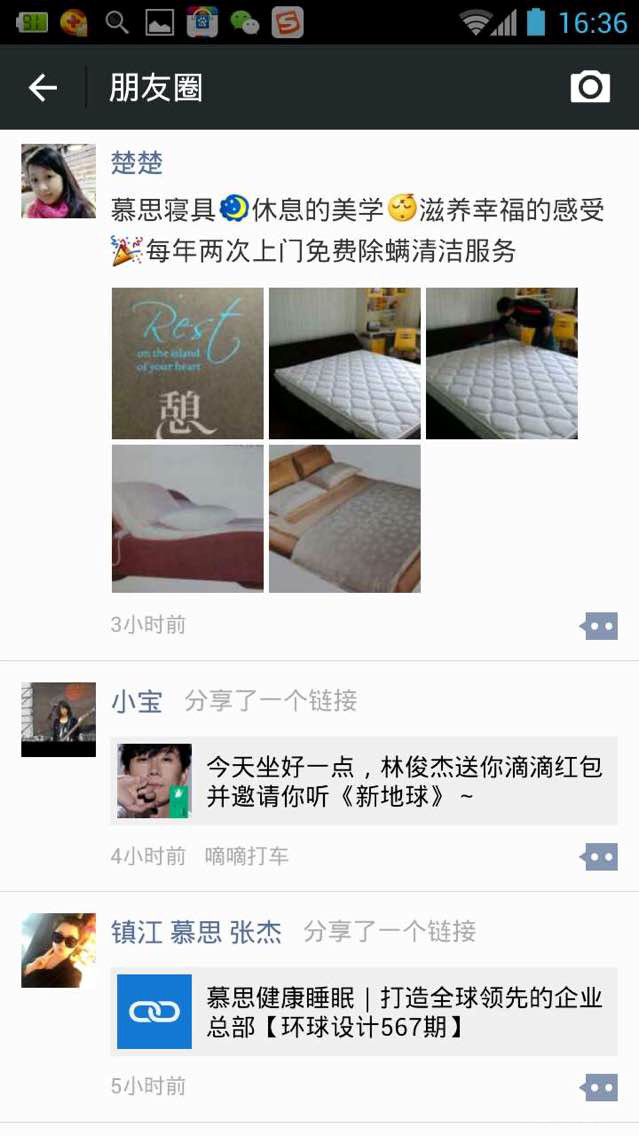The width and height of the screenshot is (639, 1136).
Task: Open the 慕思健康睡眠 shared article
Action: point(364,1012)
